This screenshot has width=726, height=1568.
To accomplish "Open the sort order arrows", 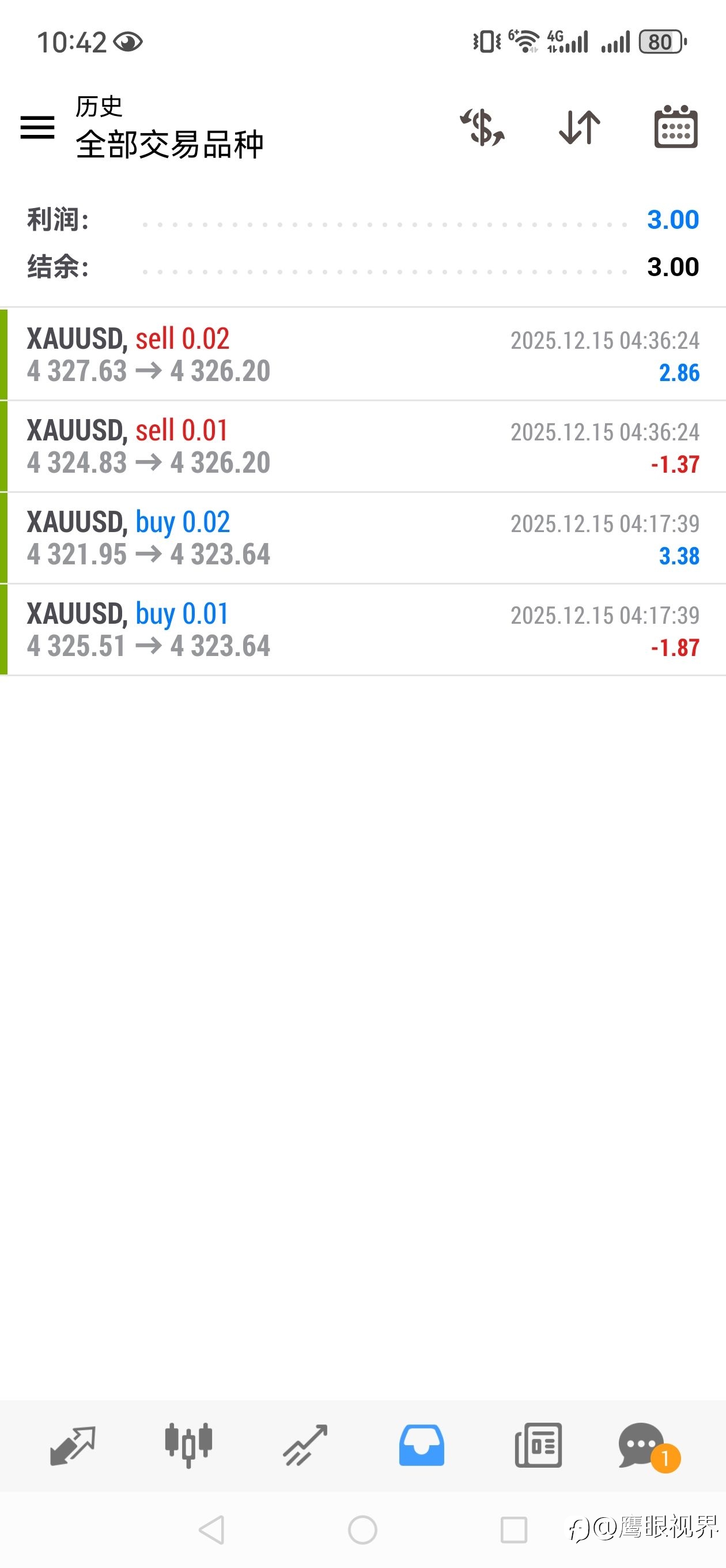I will [x=579, y=127].
